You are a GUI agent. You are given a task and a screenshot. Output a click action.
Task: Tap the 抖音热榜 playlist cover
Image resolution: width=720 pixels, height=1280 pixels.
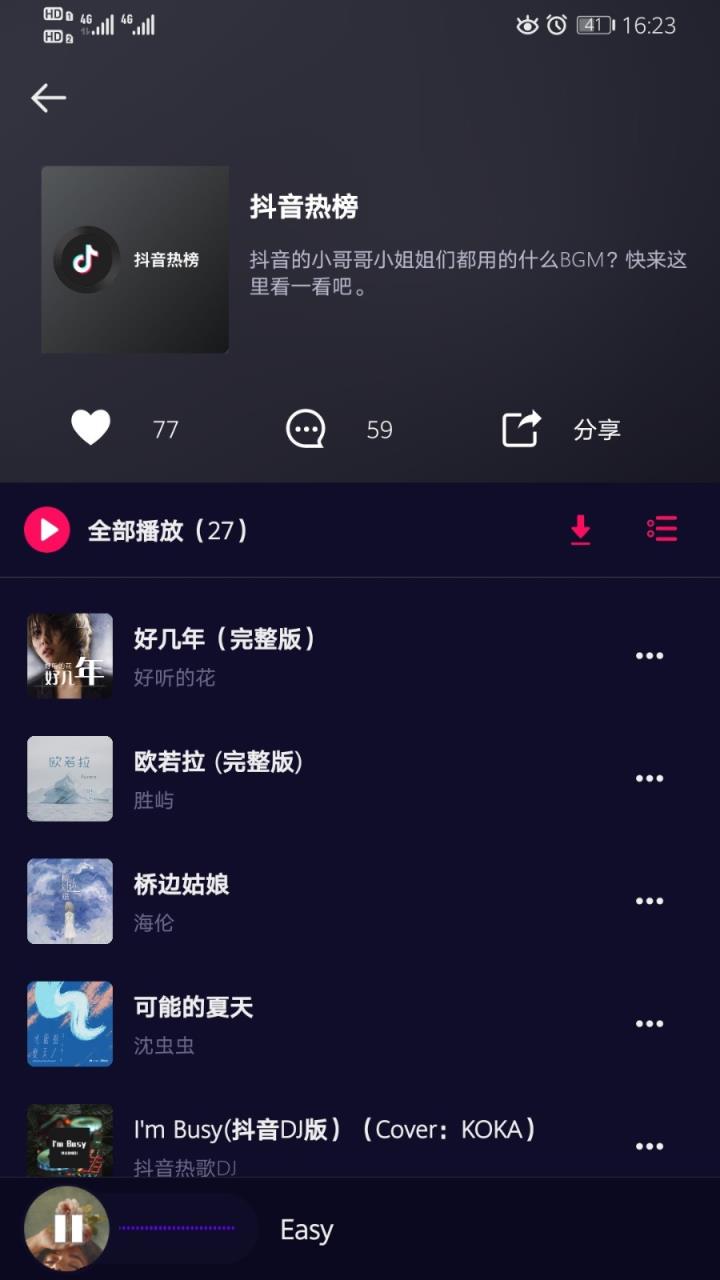pyautogui.click(x=135, y=260)
